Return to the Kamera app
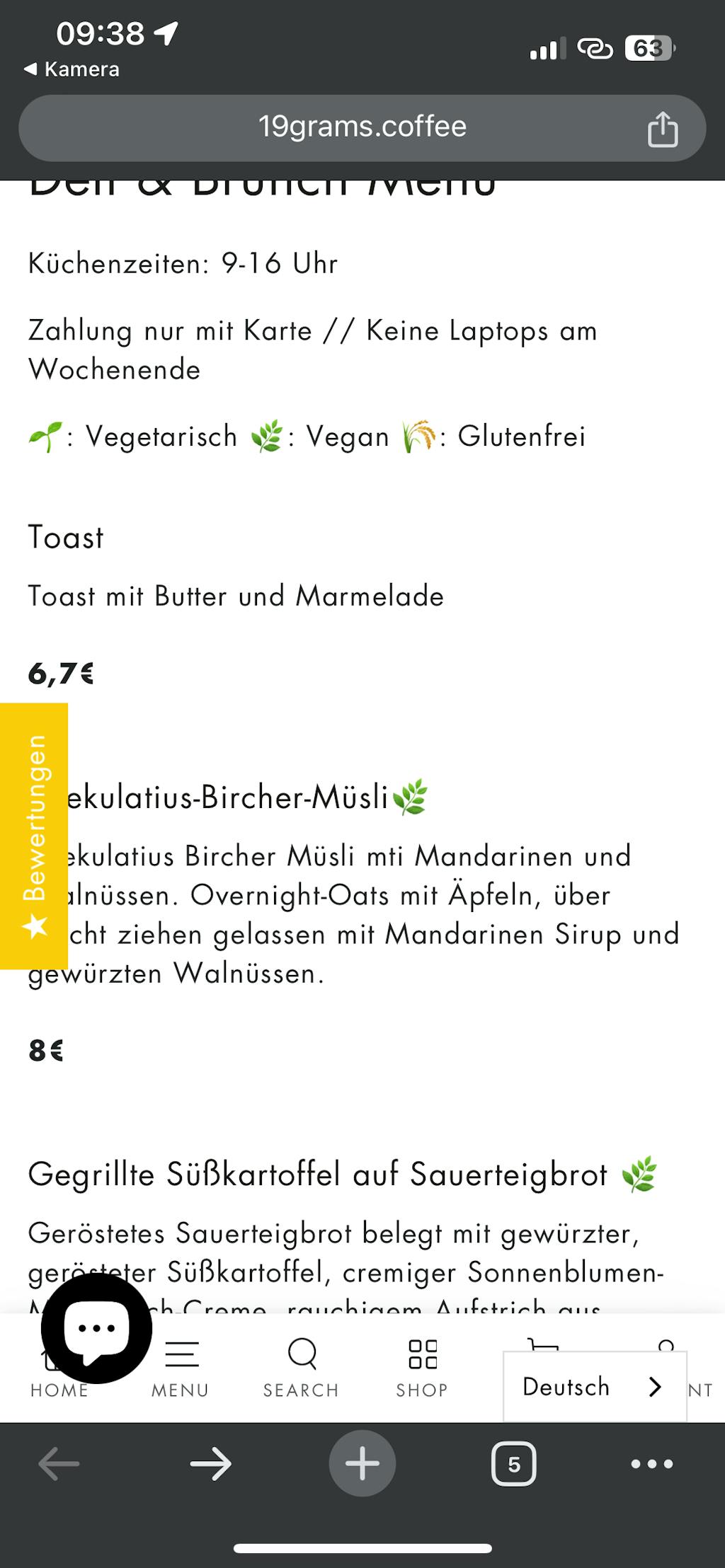 click(x=72, y=69)
